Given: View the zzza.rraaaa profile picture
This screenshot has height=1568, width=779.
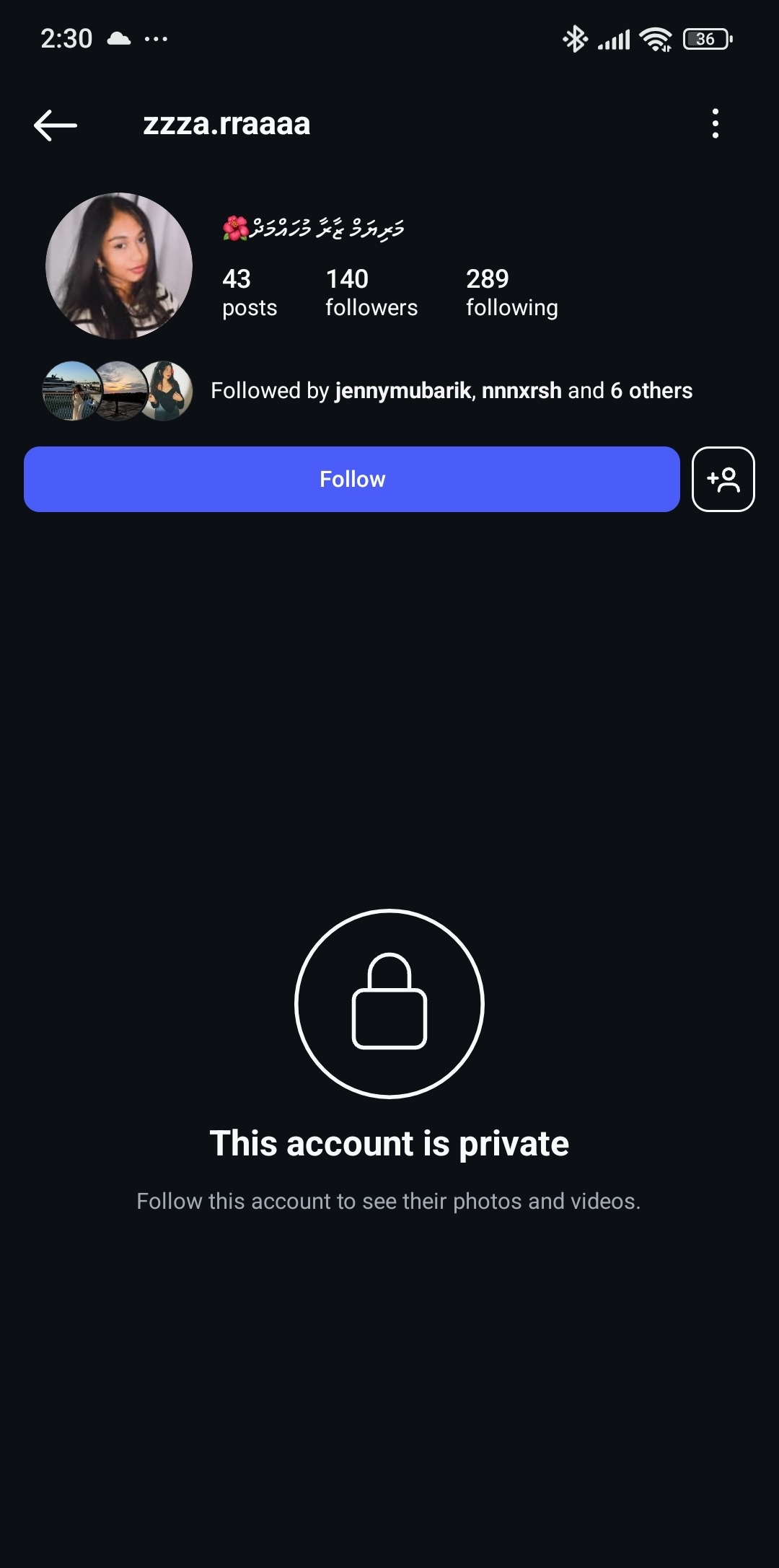Looking at the screenshot, I should pos(119,265).
